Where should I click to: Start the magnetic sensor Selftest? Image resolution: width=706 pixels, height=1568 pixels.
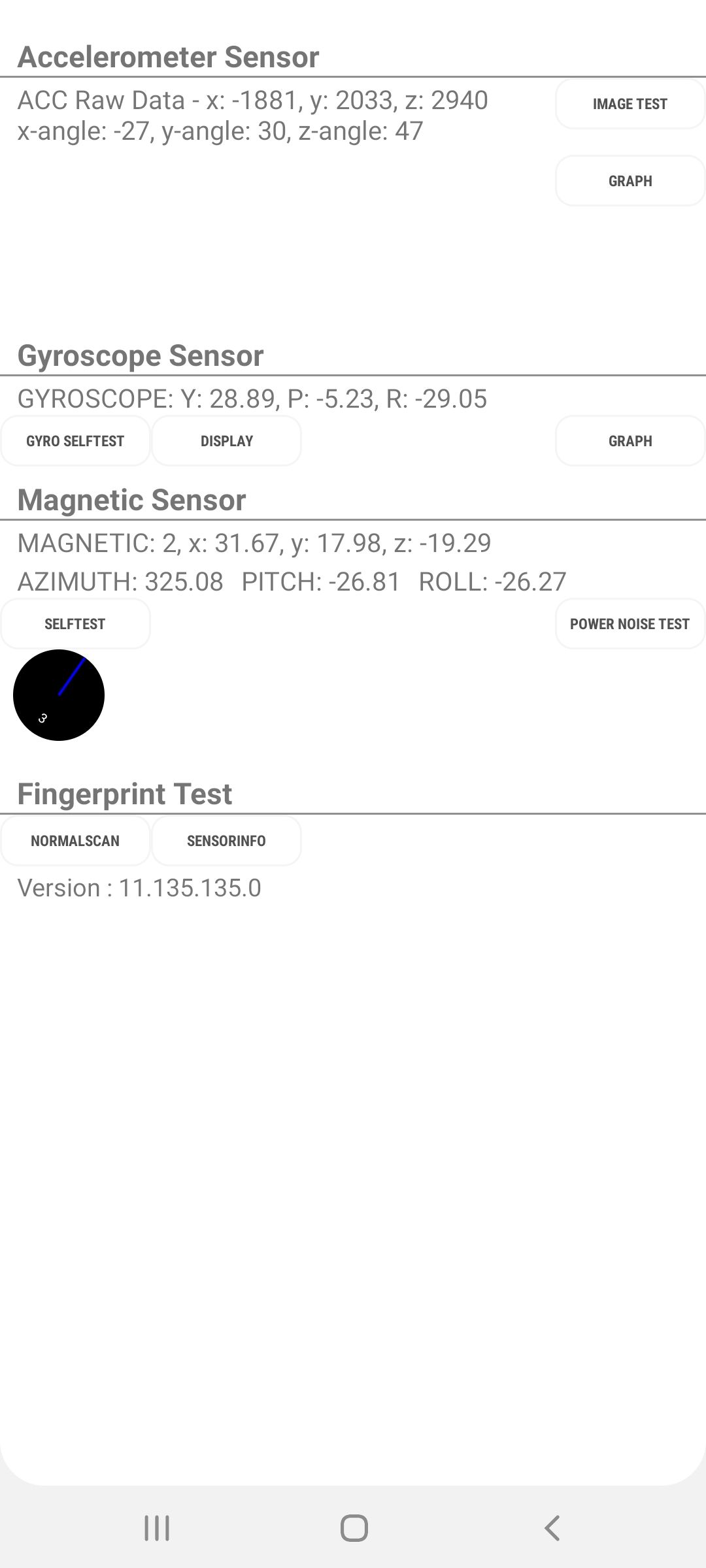pos(75,624)
